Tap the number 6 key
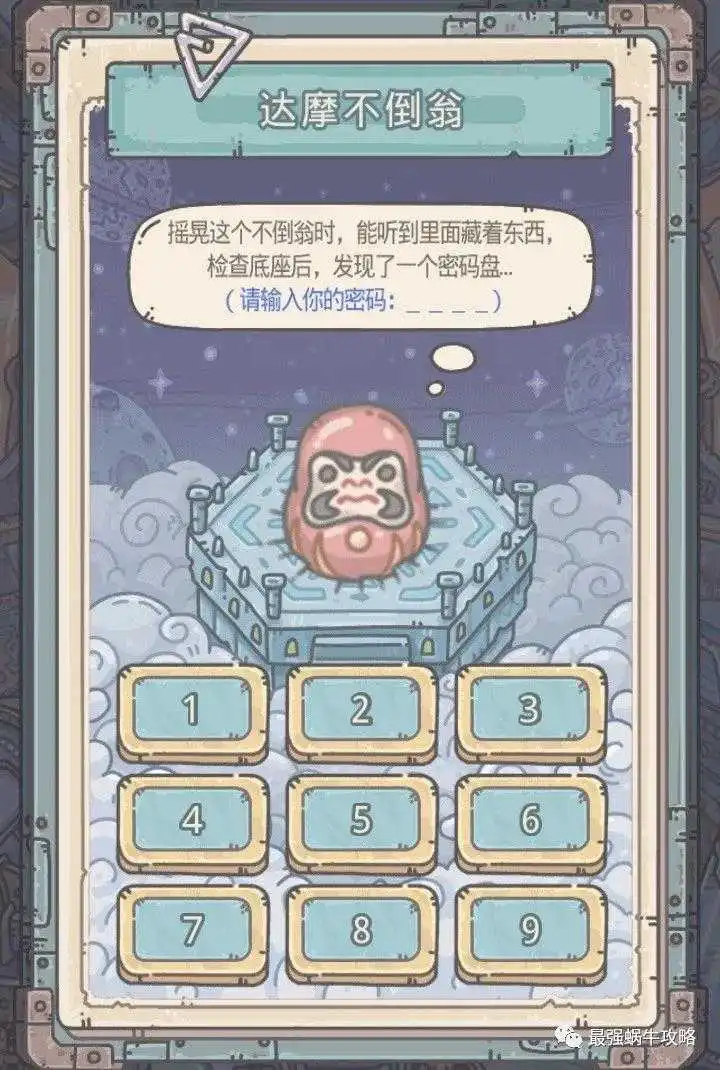Image resolution: width=720 pixels, height=1070 pixels. click(x=530, y=820)
